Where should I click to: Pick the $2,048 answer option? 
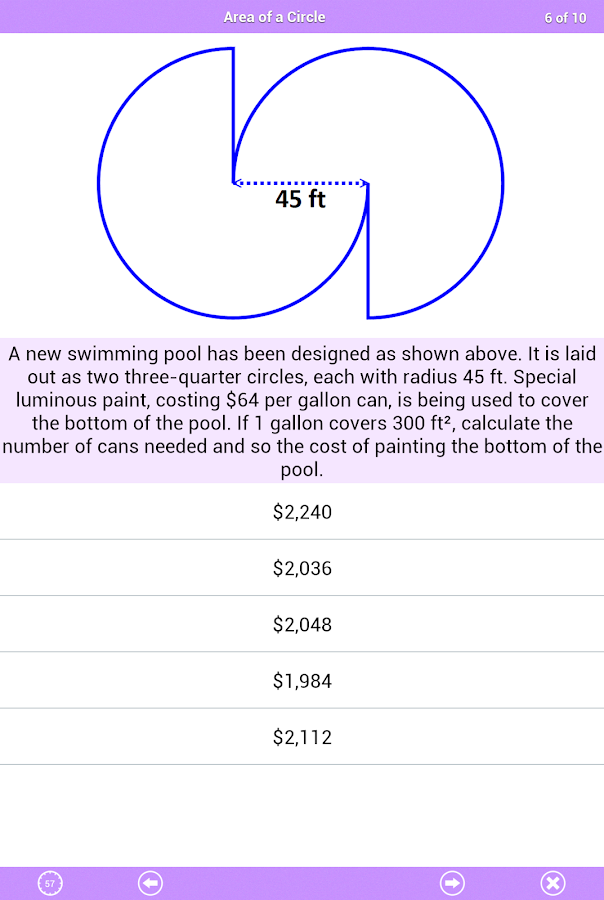click(x=302, y=624)
